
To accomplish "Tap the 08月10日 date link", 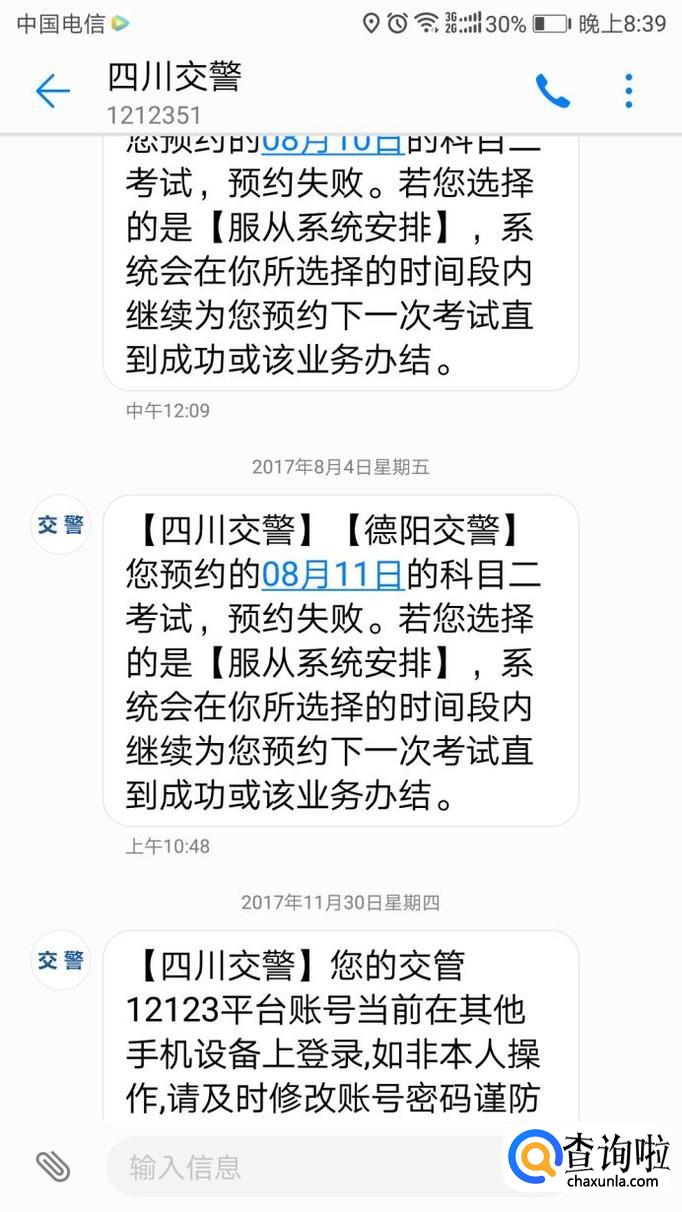I will coord(332,143).
